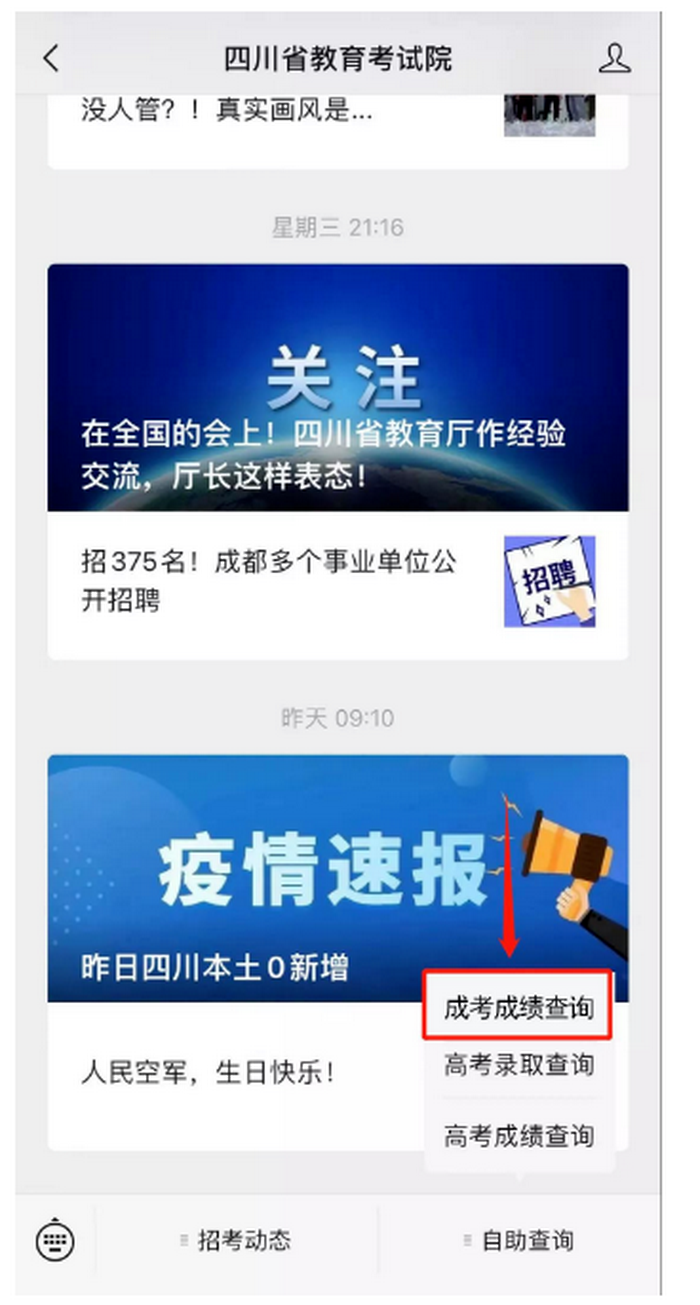
Task: Open the 关注 article about 四川省教育厅
Action: 338,388
